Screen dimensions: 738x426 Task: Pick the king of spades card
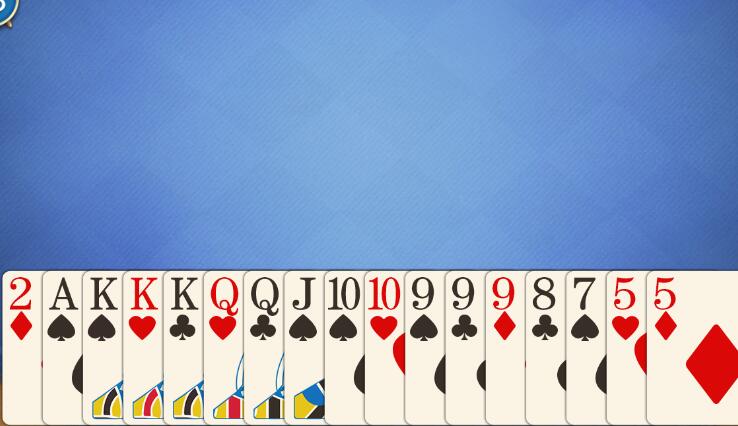click(x=101, y=340)
